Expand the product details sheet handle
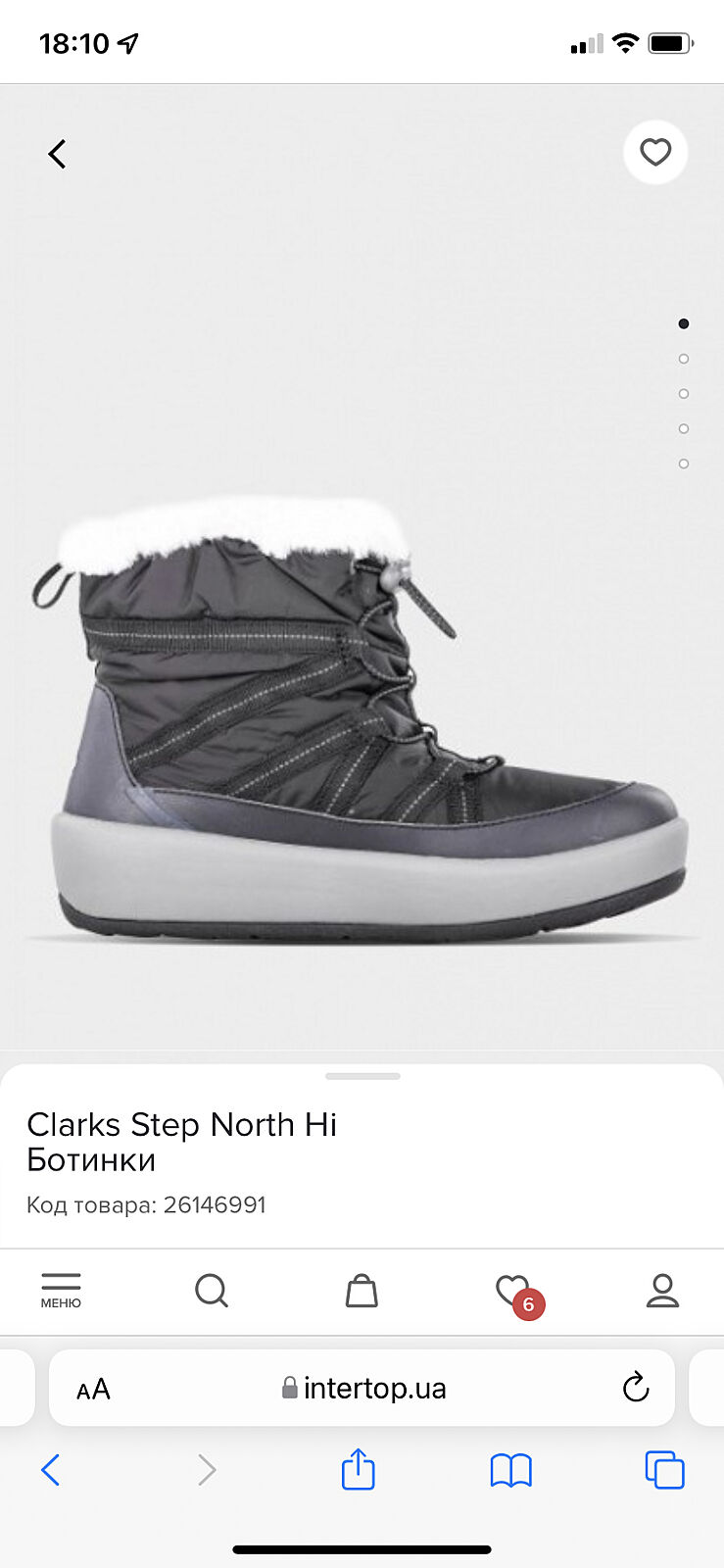Image resolution: width=724 pixels, height=1568 pixels. click(362, 1076)
